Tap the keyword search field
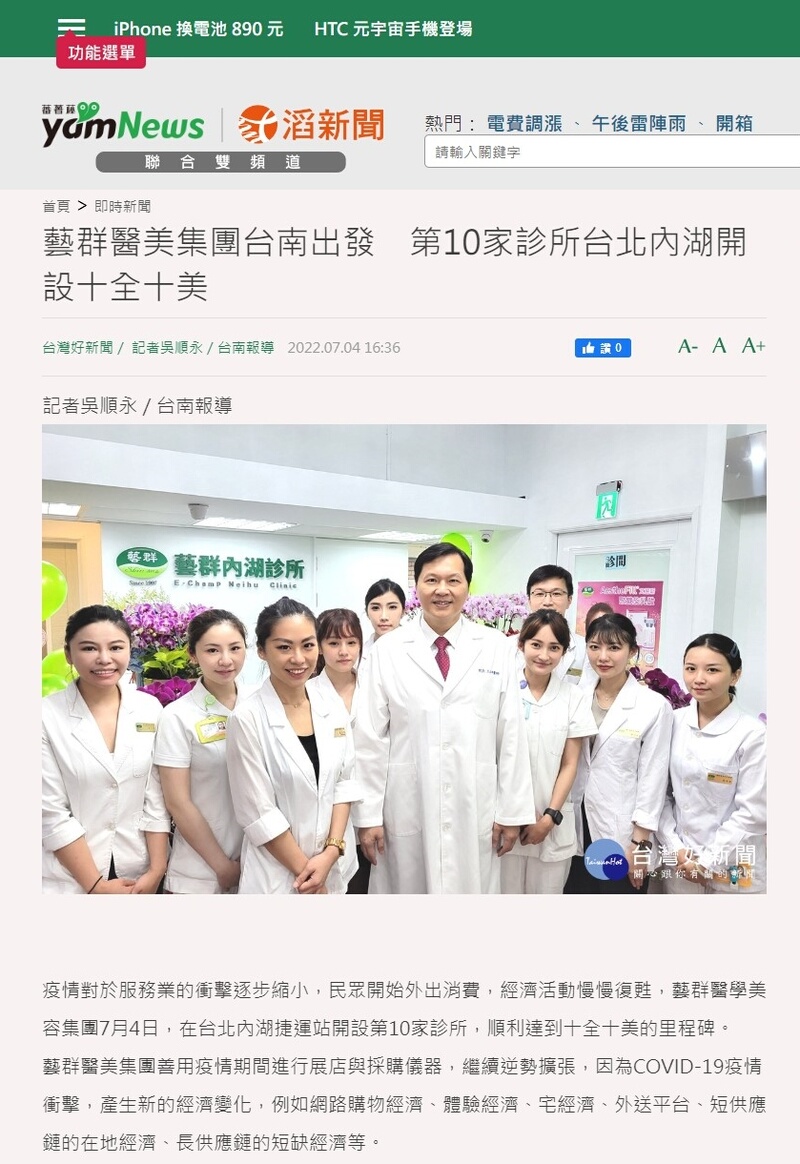The height and width of the screenshot is (1164, 800). click(x=610, y=152)
